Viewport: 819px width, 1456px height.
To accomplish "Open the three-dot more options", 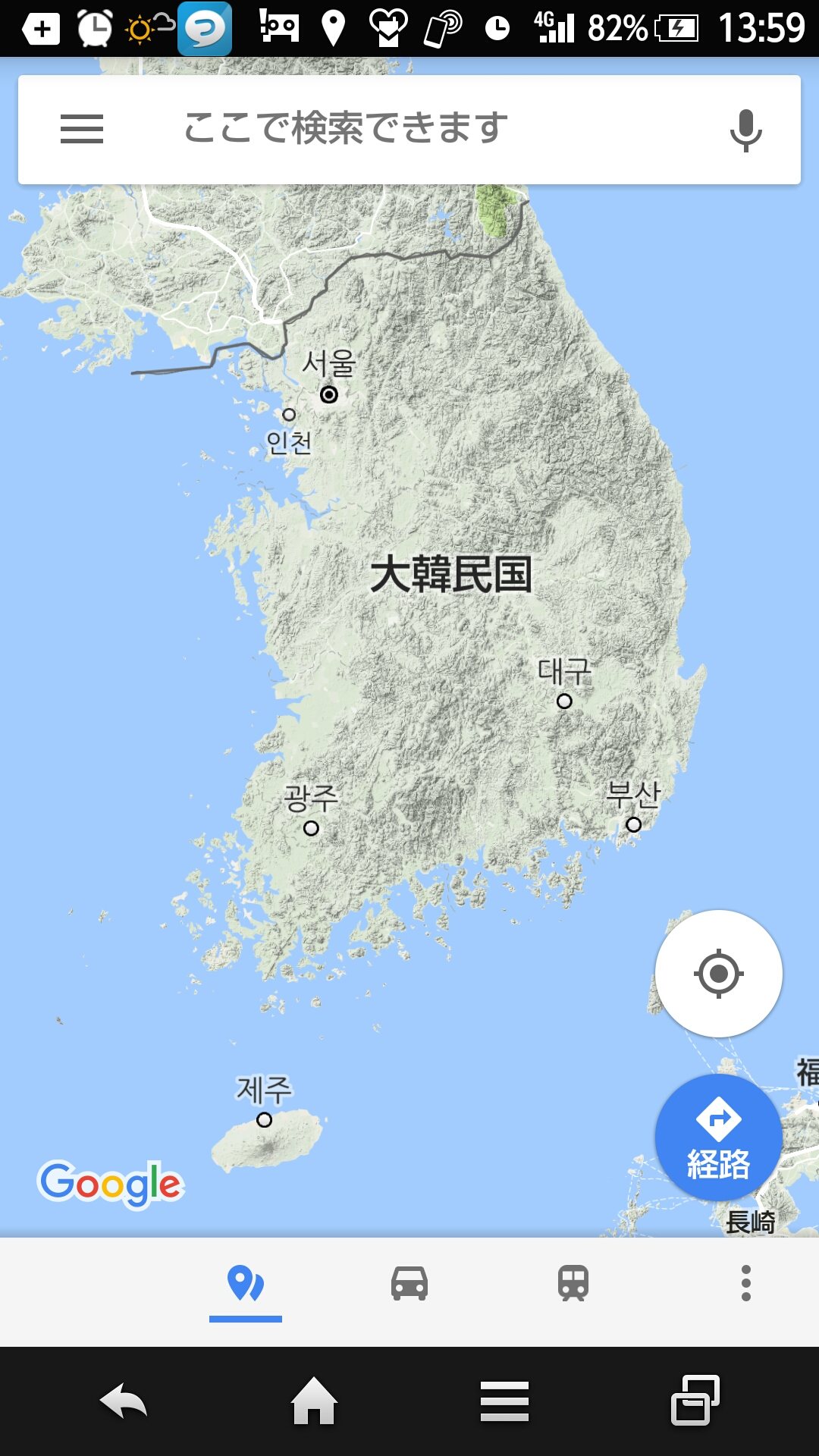I will pyautogui.click(x=746, y=1284).
